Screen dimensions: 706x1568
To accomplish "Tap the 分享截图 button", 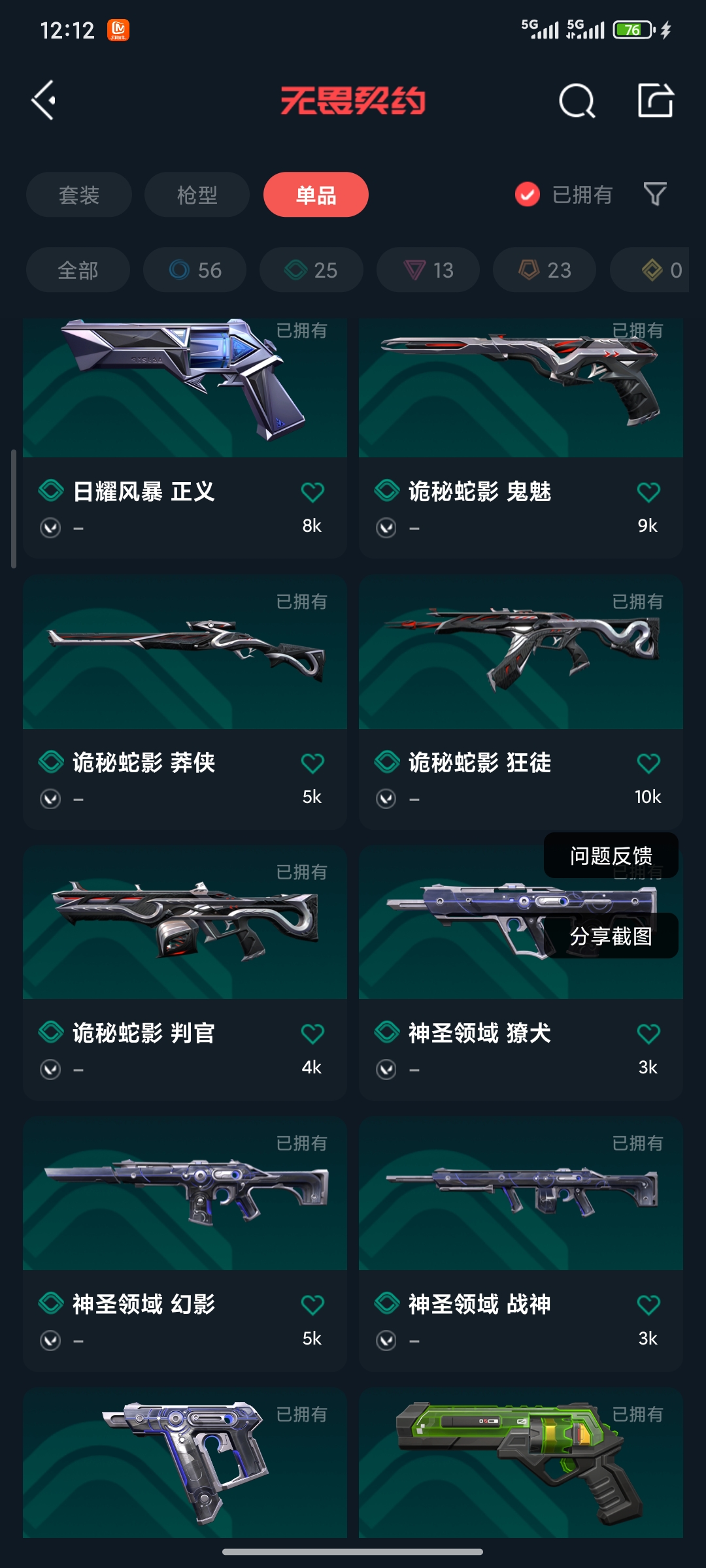I will (x=611, y=936).
